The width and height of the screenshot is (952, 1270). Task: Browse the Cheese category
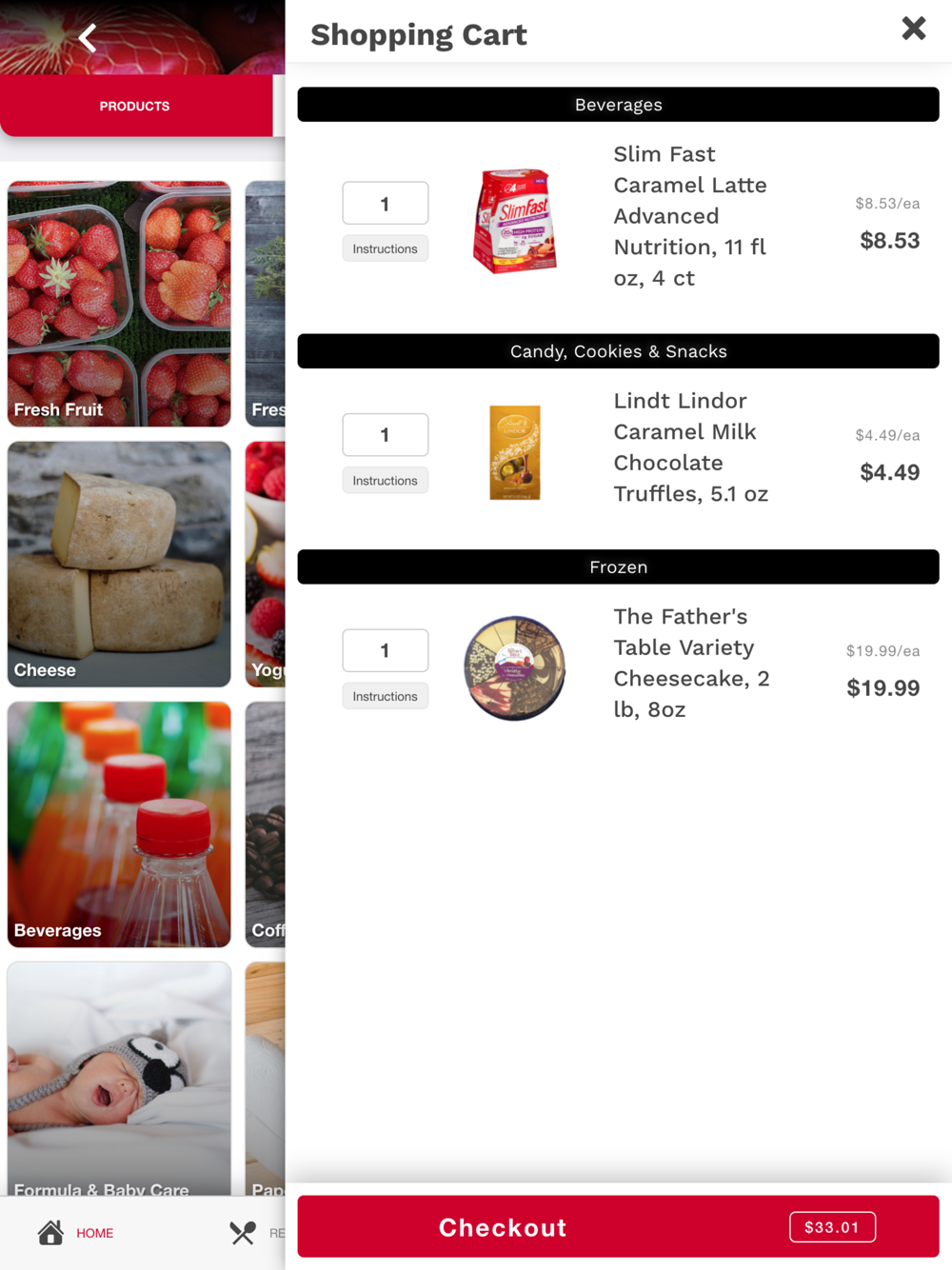click(x=119, y=564)
